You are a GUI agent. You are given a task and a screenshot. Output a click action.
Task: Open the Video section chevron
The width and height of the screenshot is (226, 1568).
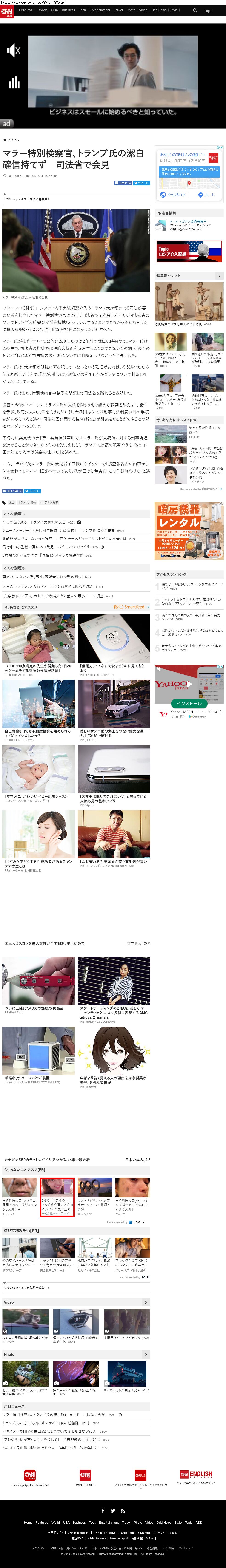click(x=146, y=1302)
